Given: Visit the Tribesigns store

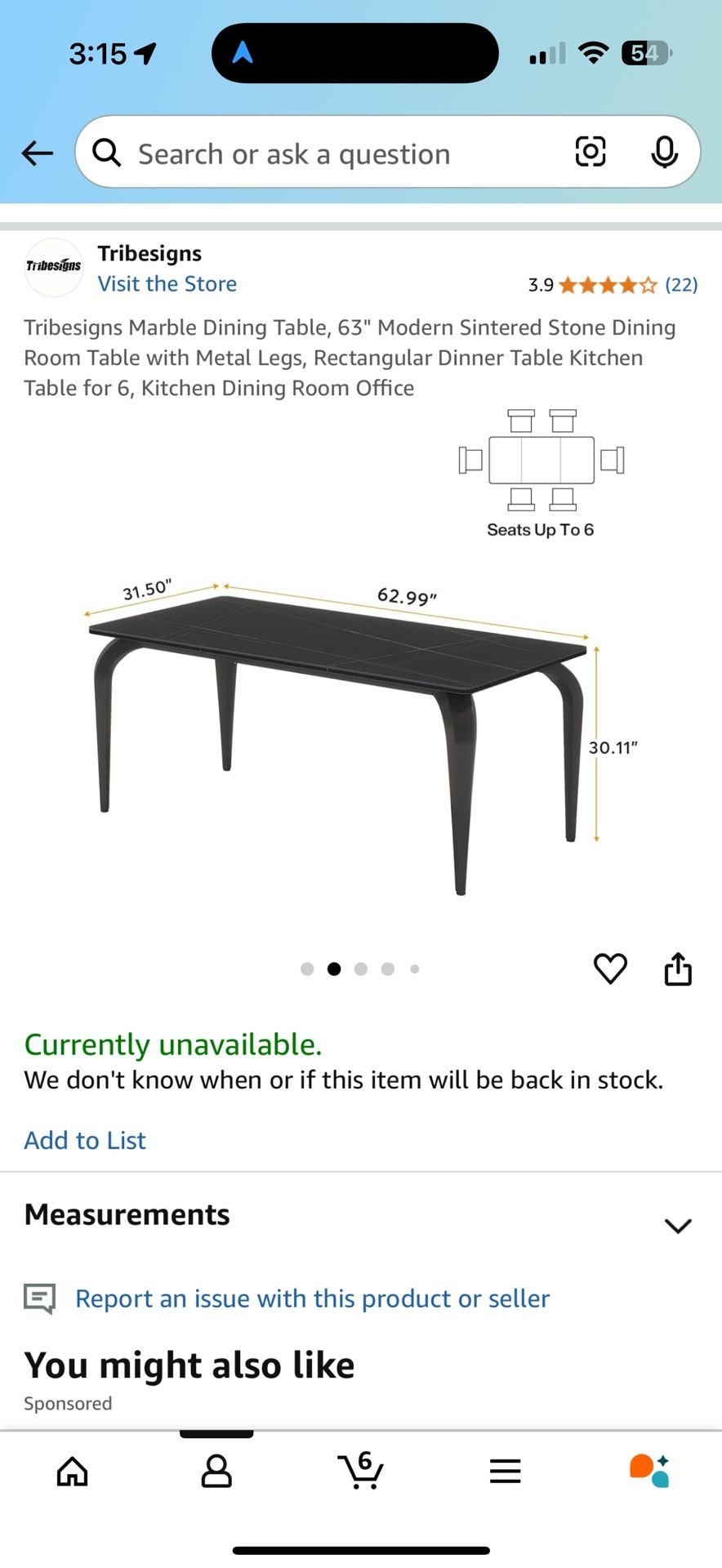Looking at the screenshot, I should pyautogui.click(x=167, y=283).
